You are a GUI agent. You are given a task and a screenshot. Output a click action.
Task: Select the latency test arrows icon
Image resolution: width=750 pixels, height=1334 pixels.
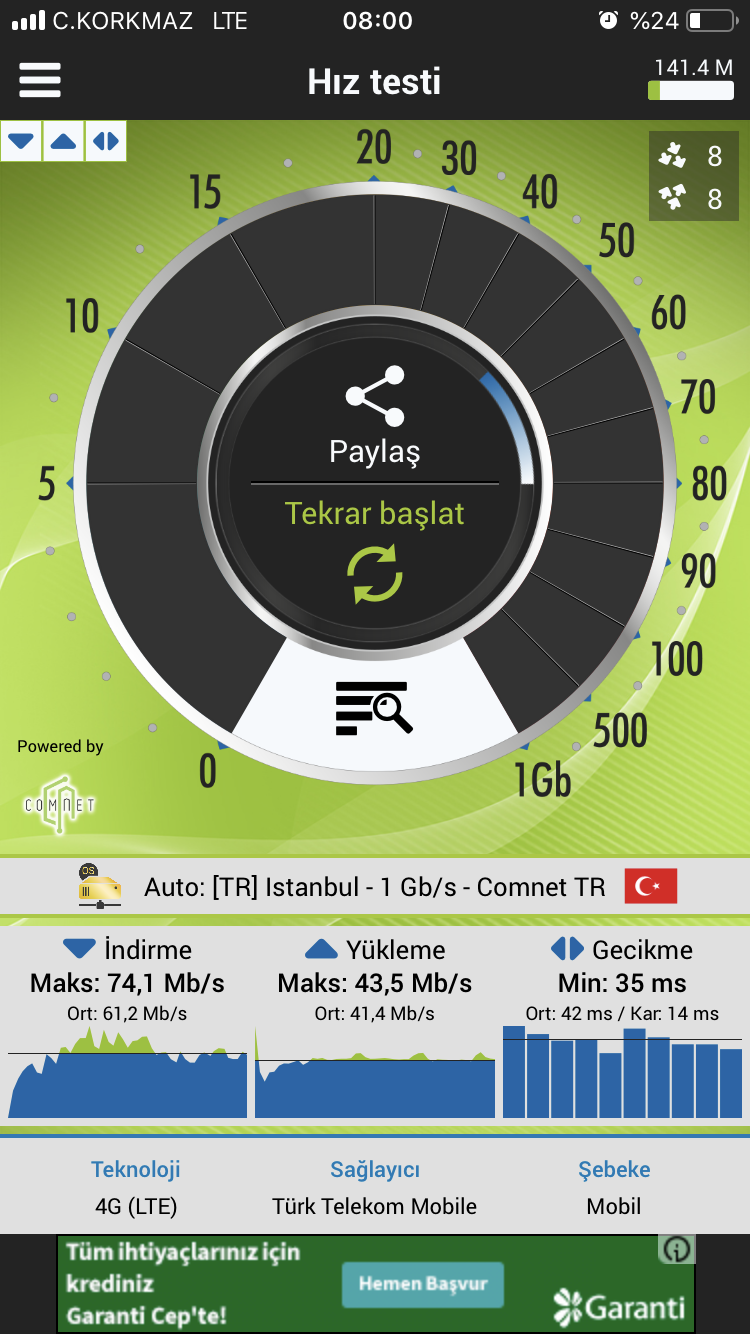point(105,141)
